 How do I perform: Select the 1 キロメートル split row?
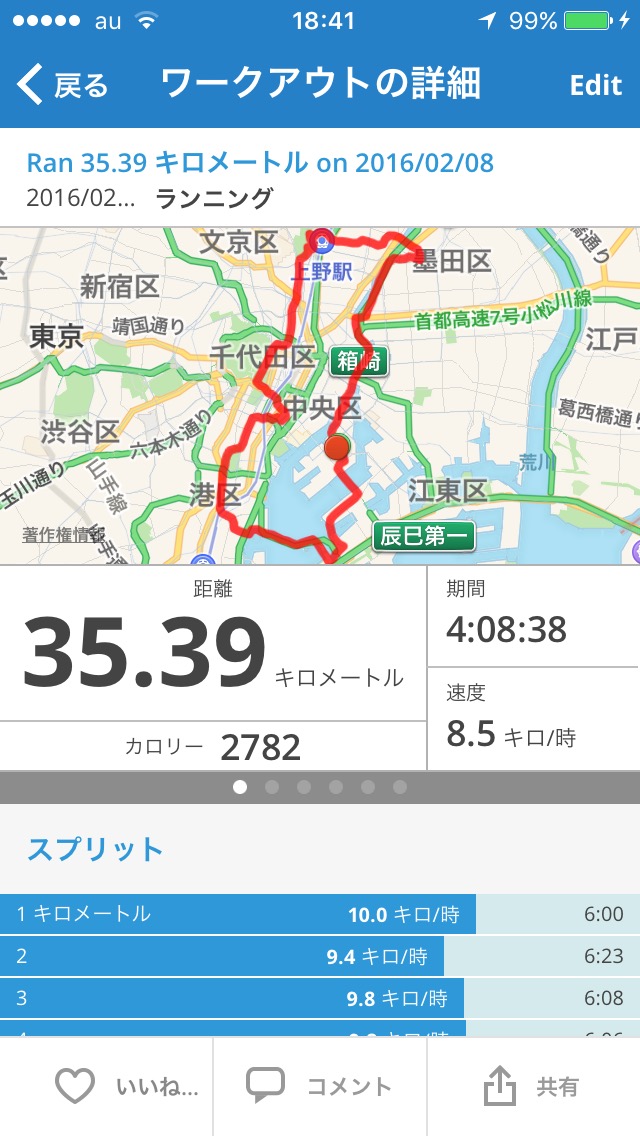click(320, 914)
